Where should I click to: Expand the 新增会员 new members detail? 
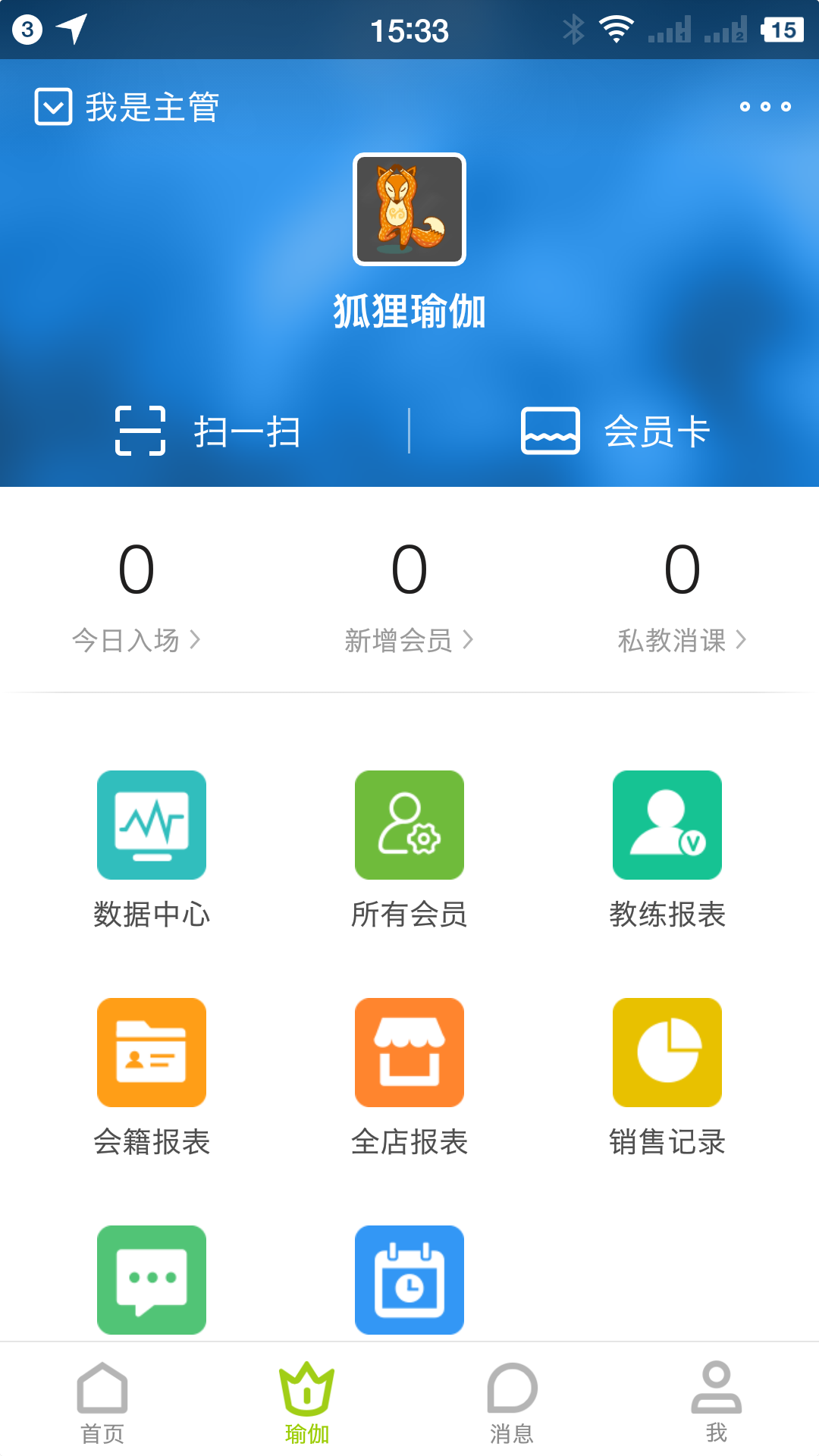pyautogui.click(x=409, y=640)
